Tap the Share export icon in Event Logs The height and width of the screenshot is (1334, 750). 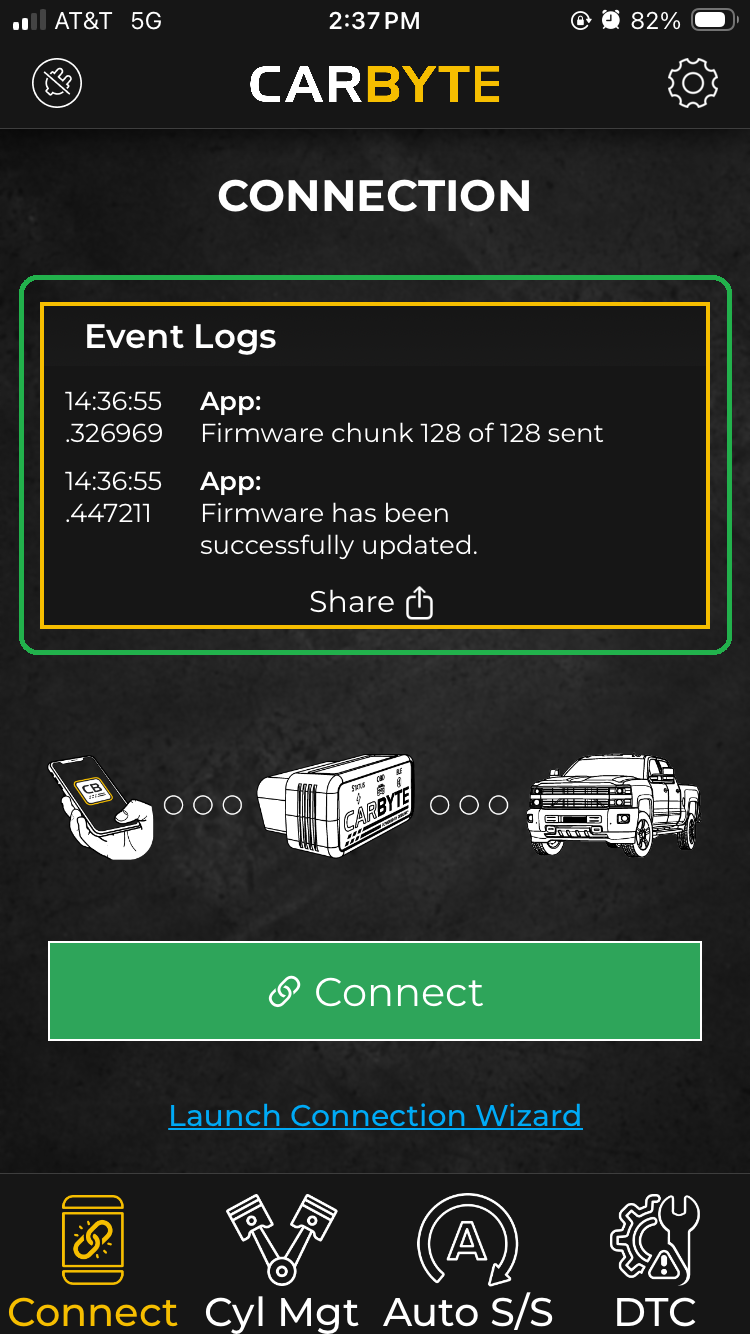click(419, 602)
